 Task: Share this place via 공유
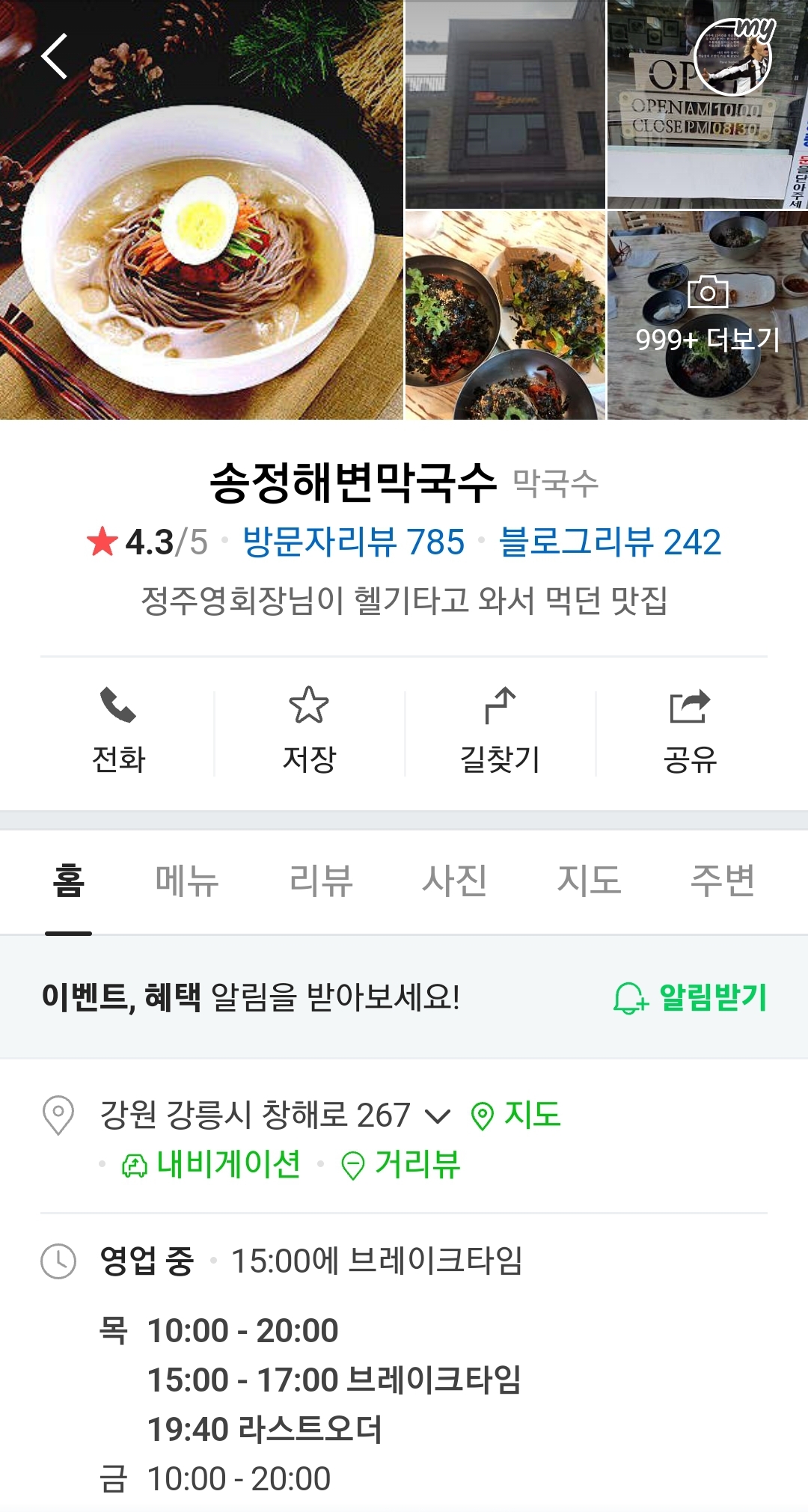(x=690, y=731)
